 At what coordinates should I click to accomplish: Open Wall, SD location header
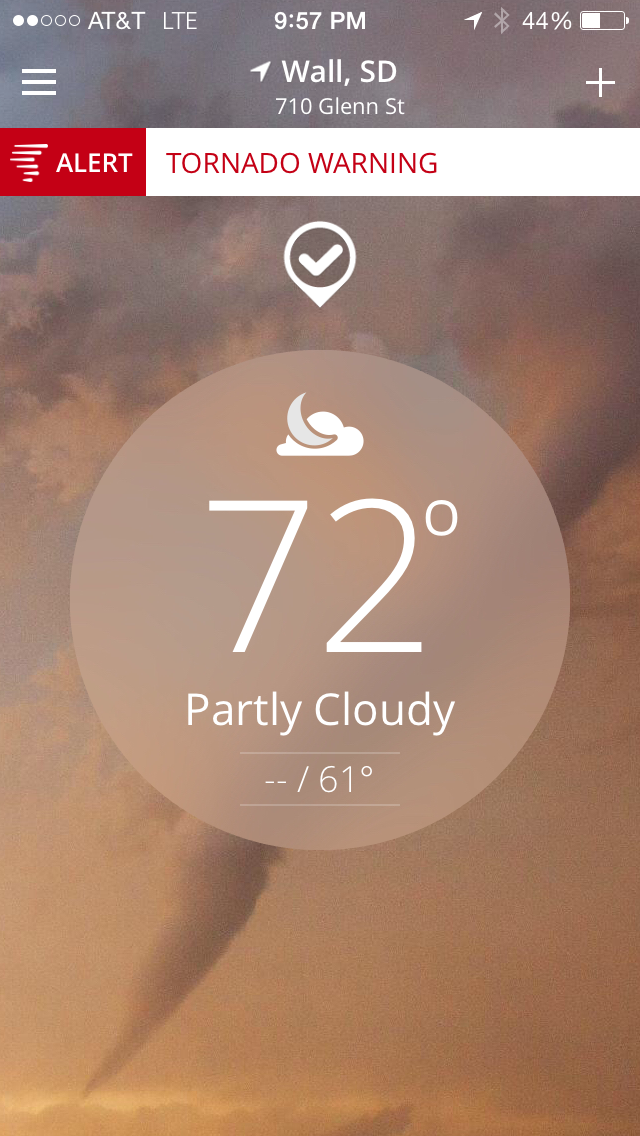click(x=326, y=86)
